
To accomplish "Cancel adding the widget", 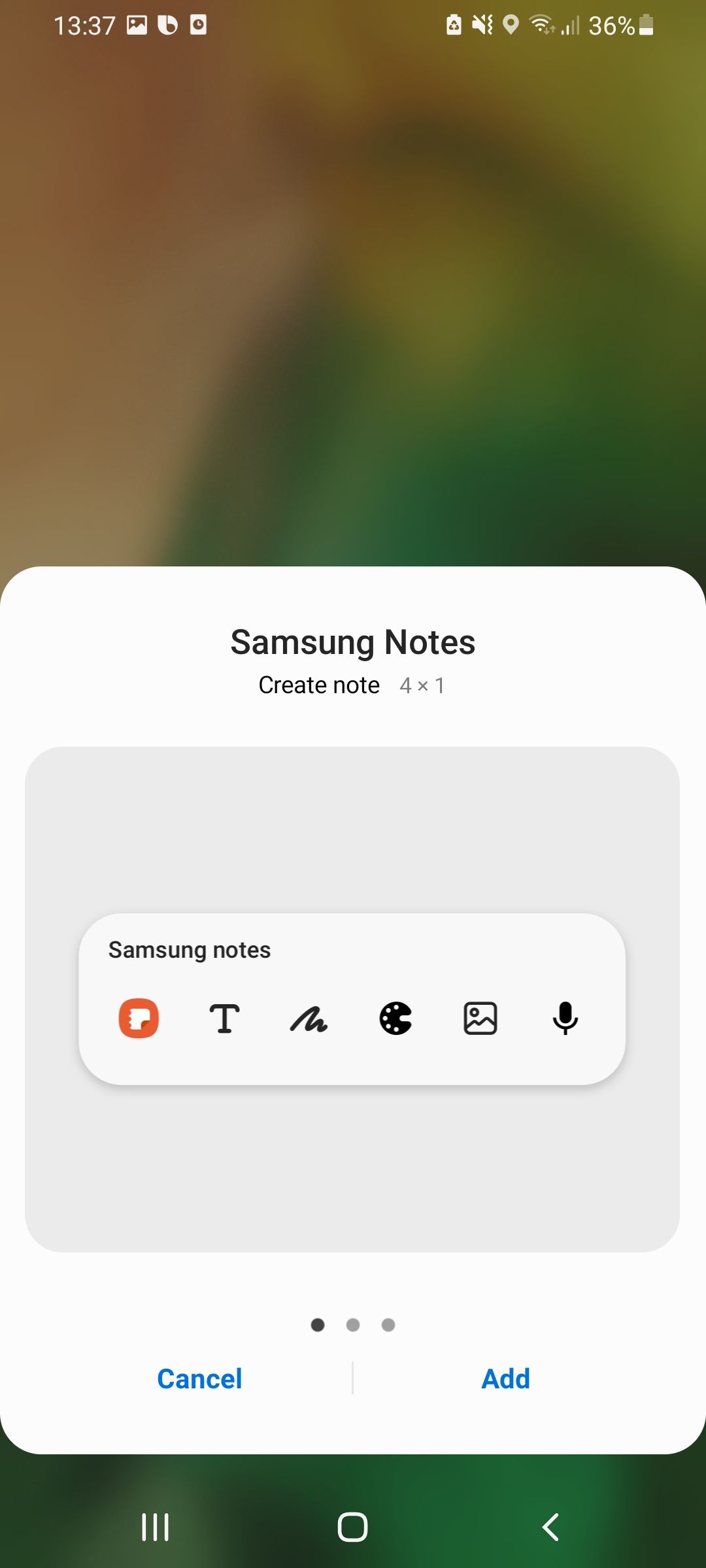I will (x=199, y=1379).
